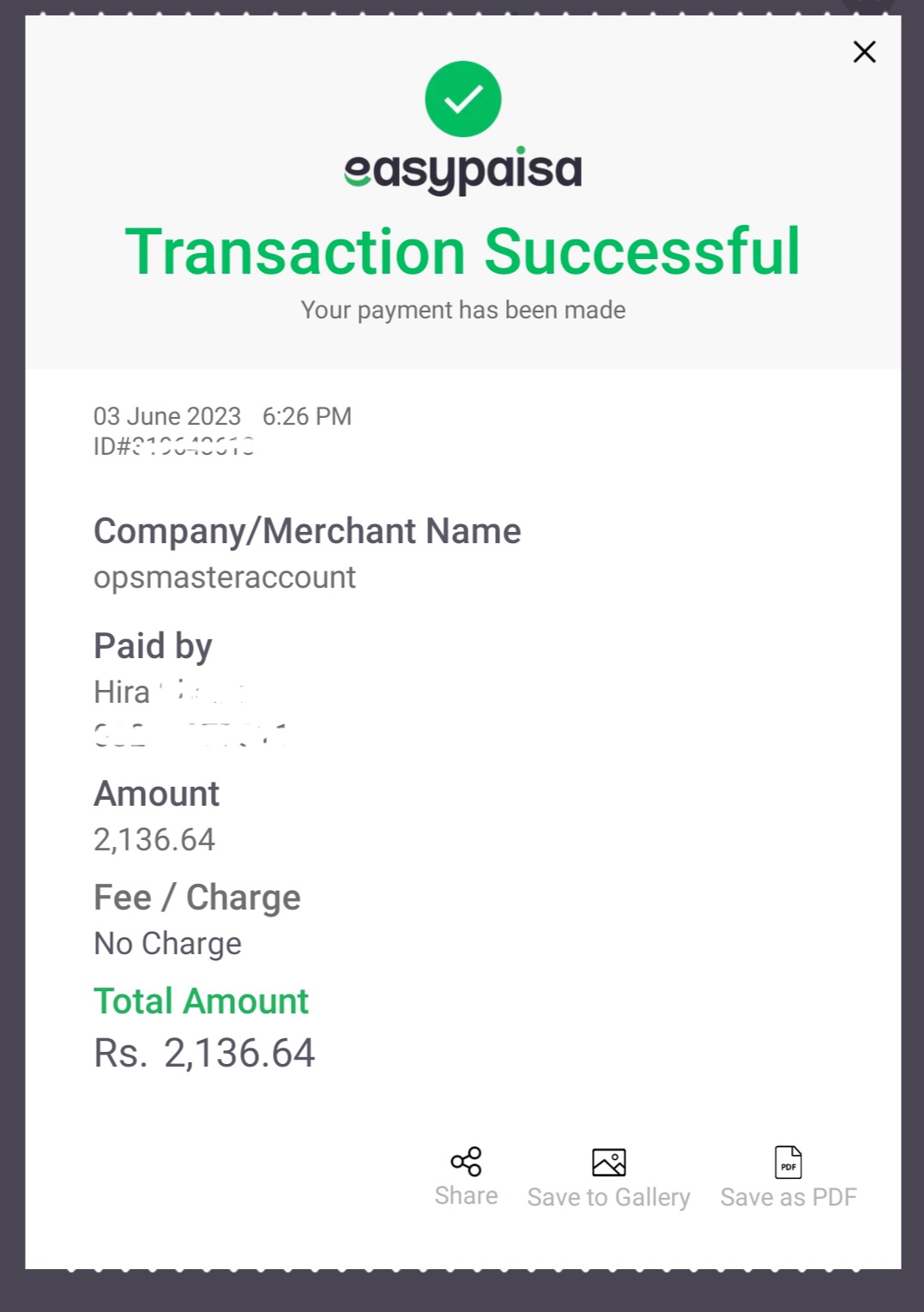Click the No Charge fee text
This screenshot has width=924, height=1312.
(x=167, y=943)
